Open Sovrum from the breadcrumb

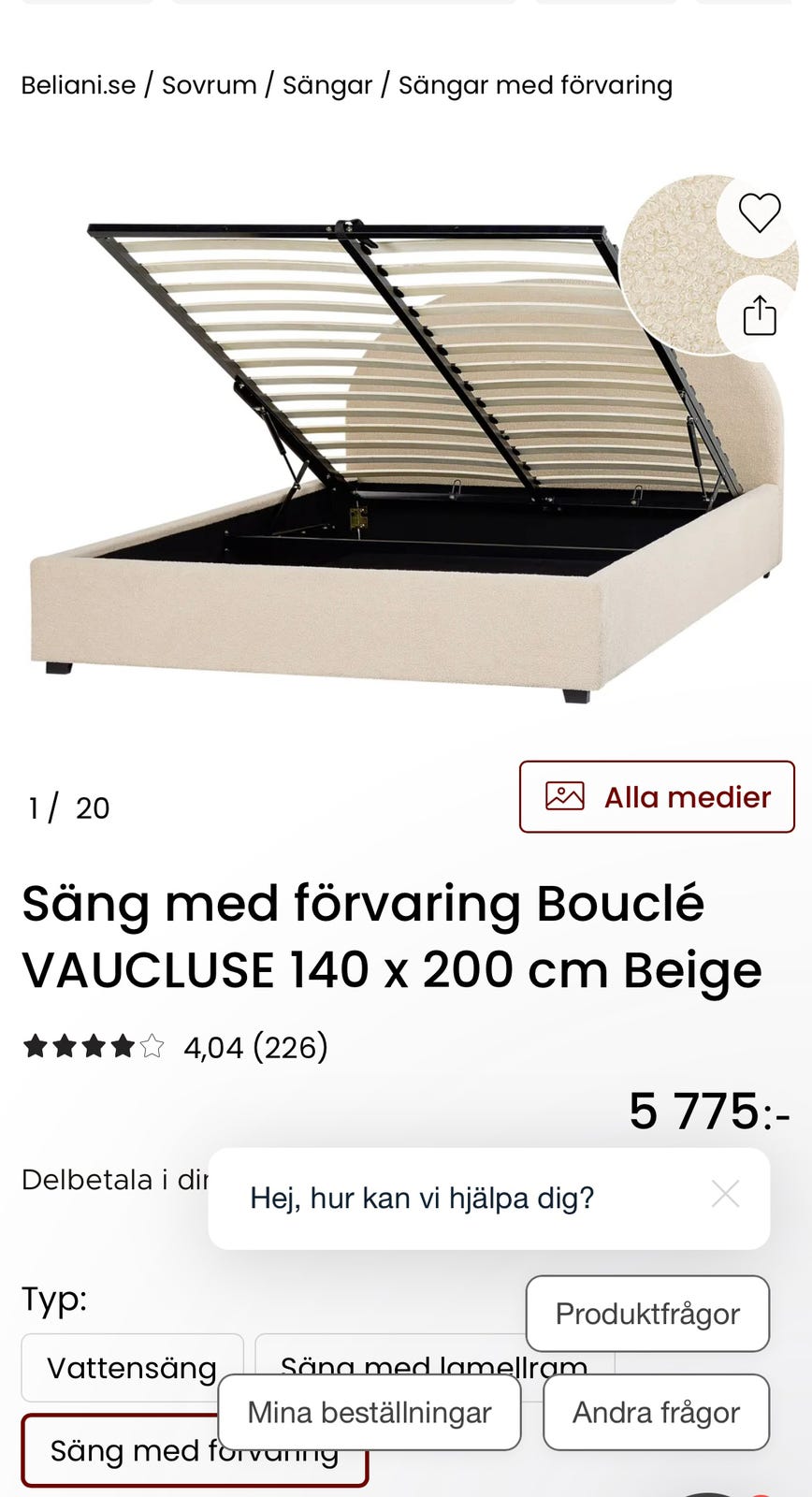pos(208,84)
